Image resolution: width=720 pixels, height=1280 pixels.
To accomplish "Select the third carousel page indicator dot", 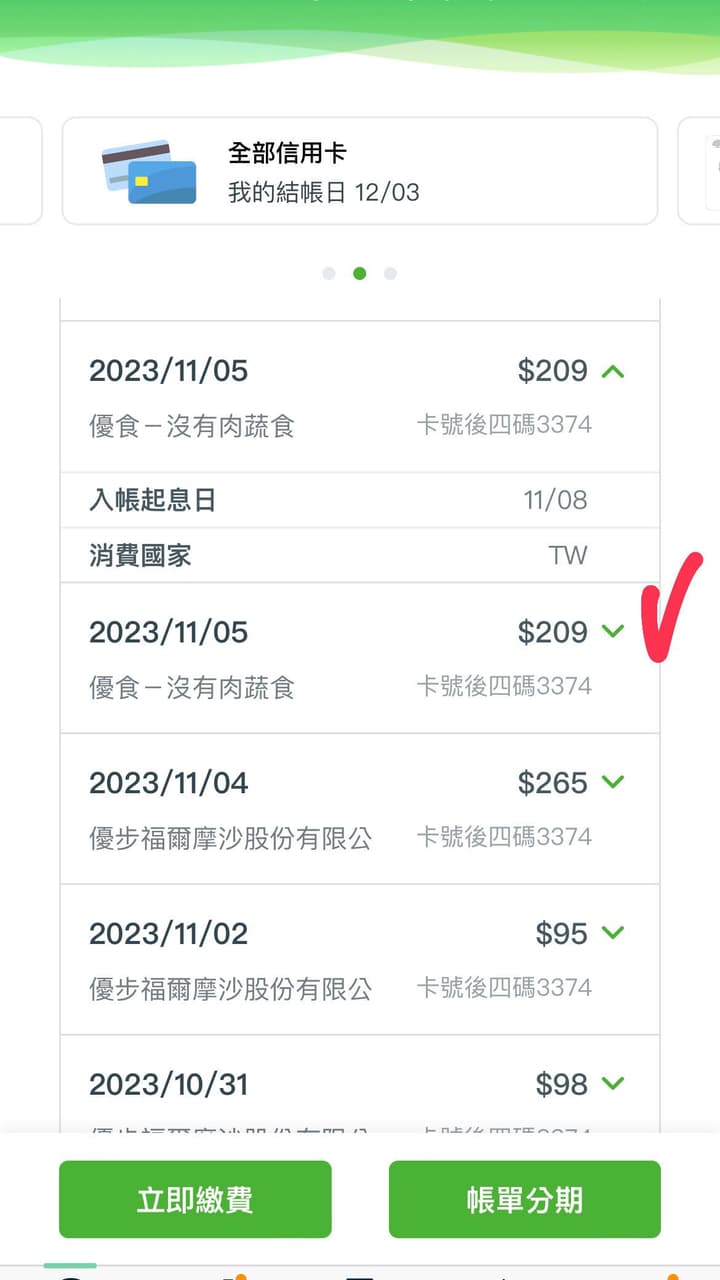I will (390, 273).
